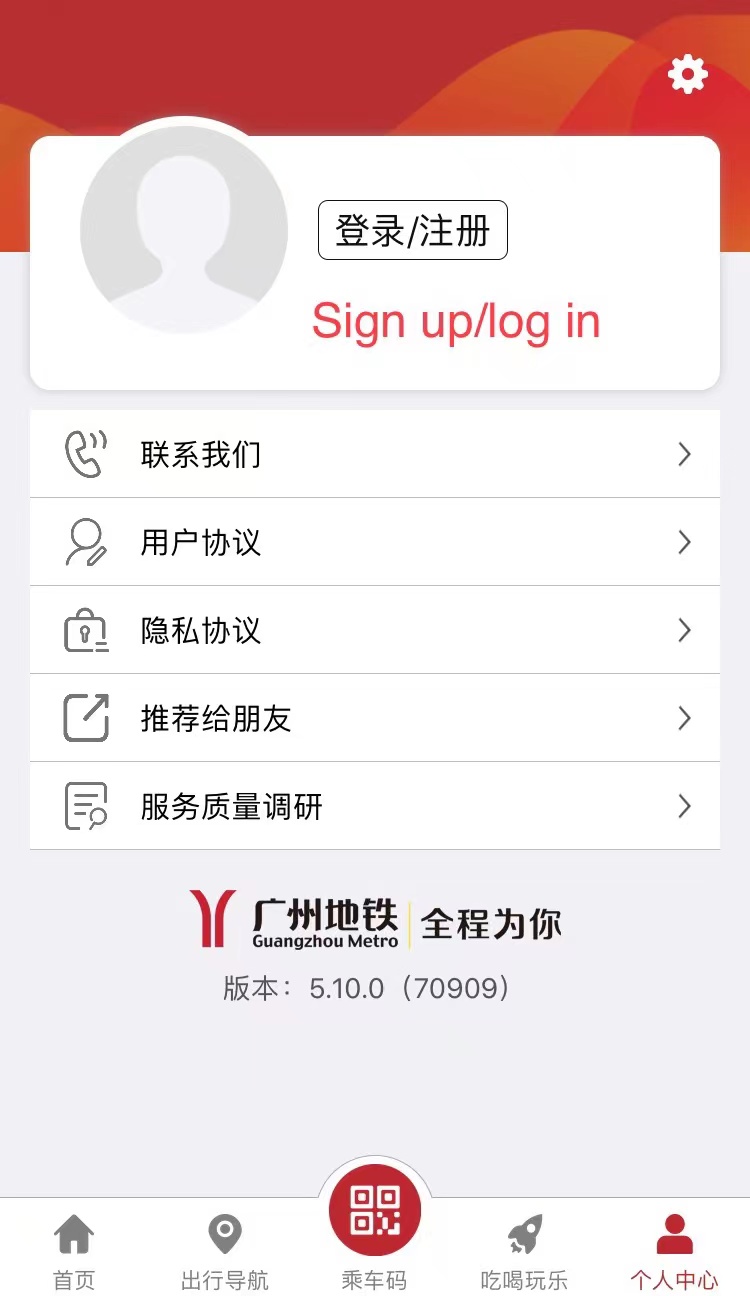
Task: Switch to the 吃喝玩乐 tab
Action: tap(524, 1251)
